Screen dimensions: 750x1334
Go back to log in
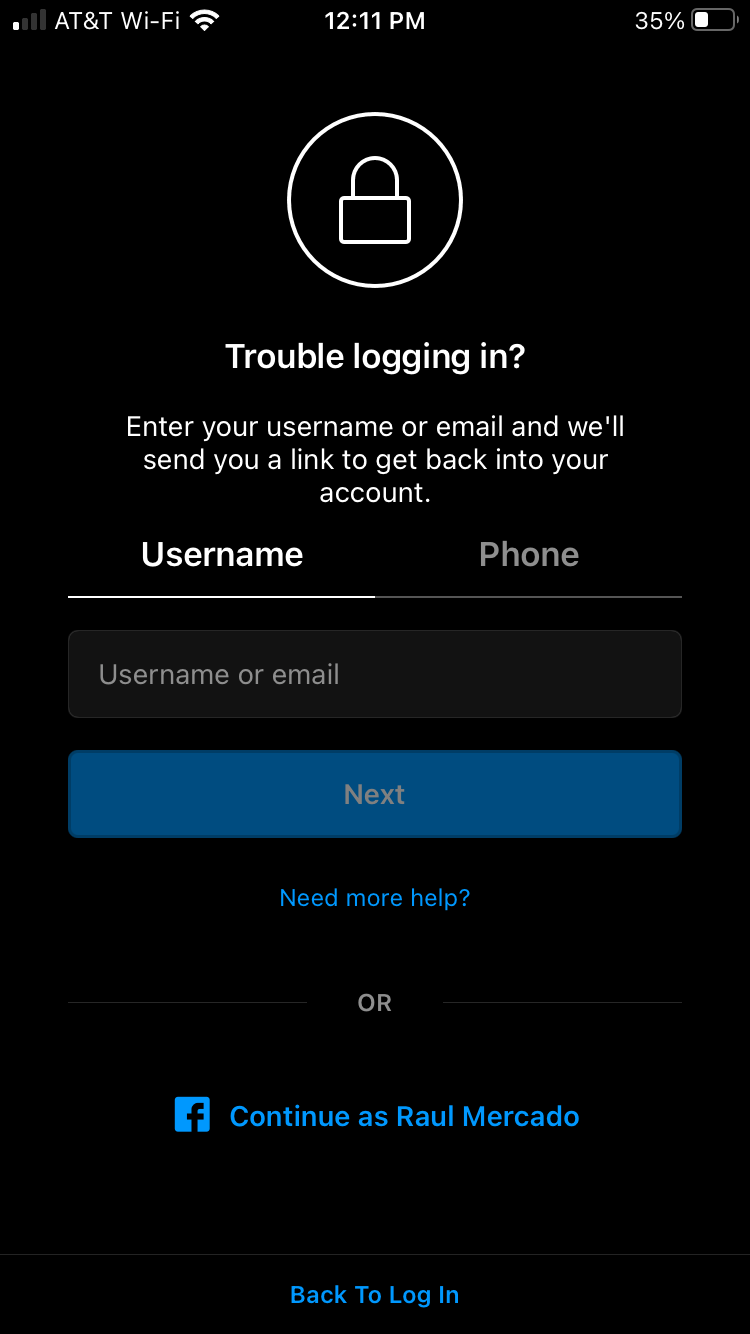point(375,1295)
